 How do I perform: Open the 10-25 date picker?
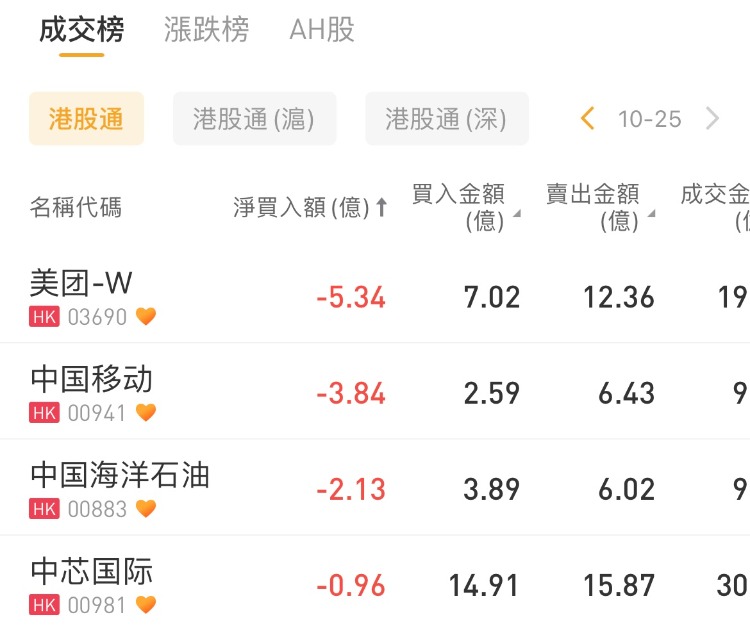(x=649, y=119)
